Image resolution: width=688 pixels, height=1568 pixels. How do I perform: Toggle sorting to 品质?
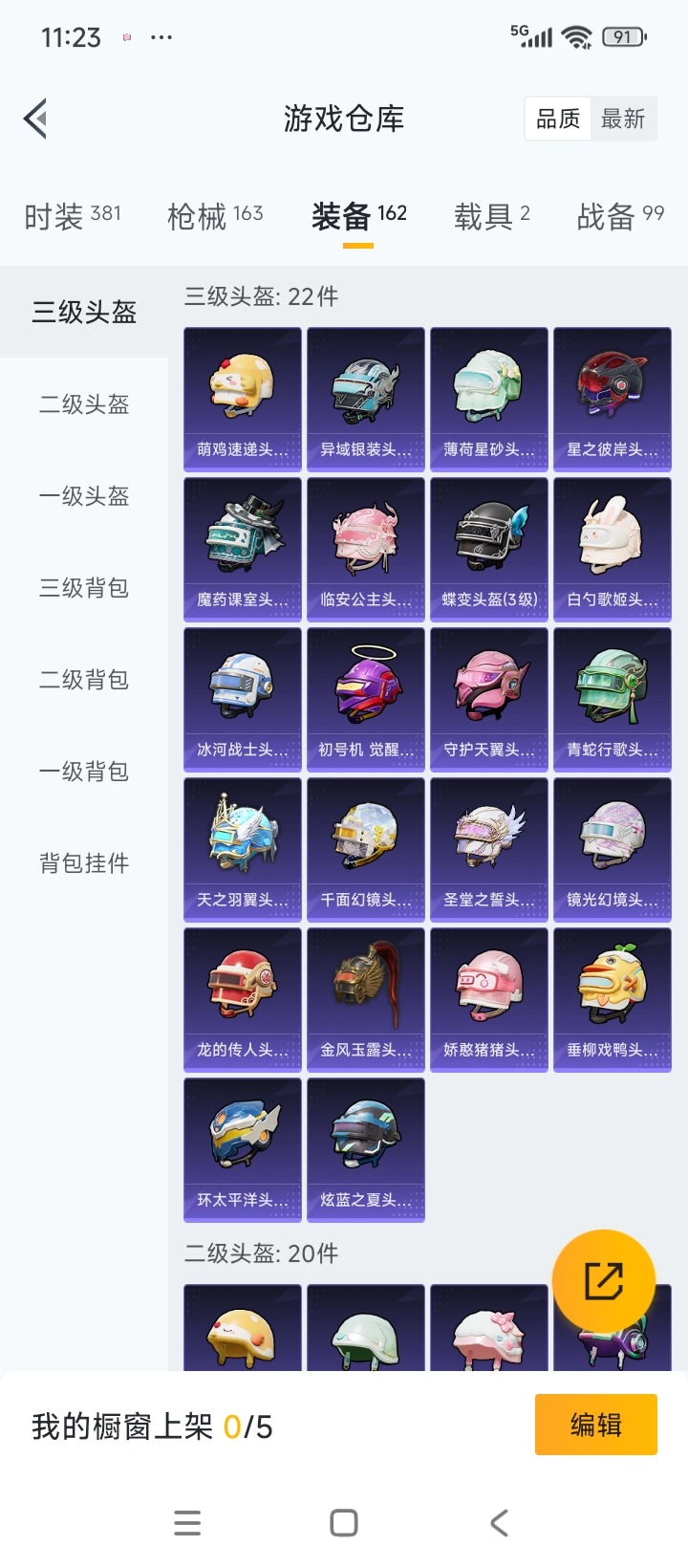557,118
